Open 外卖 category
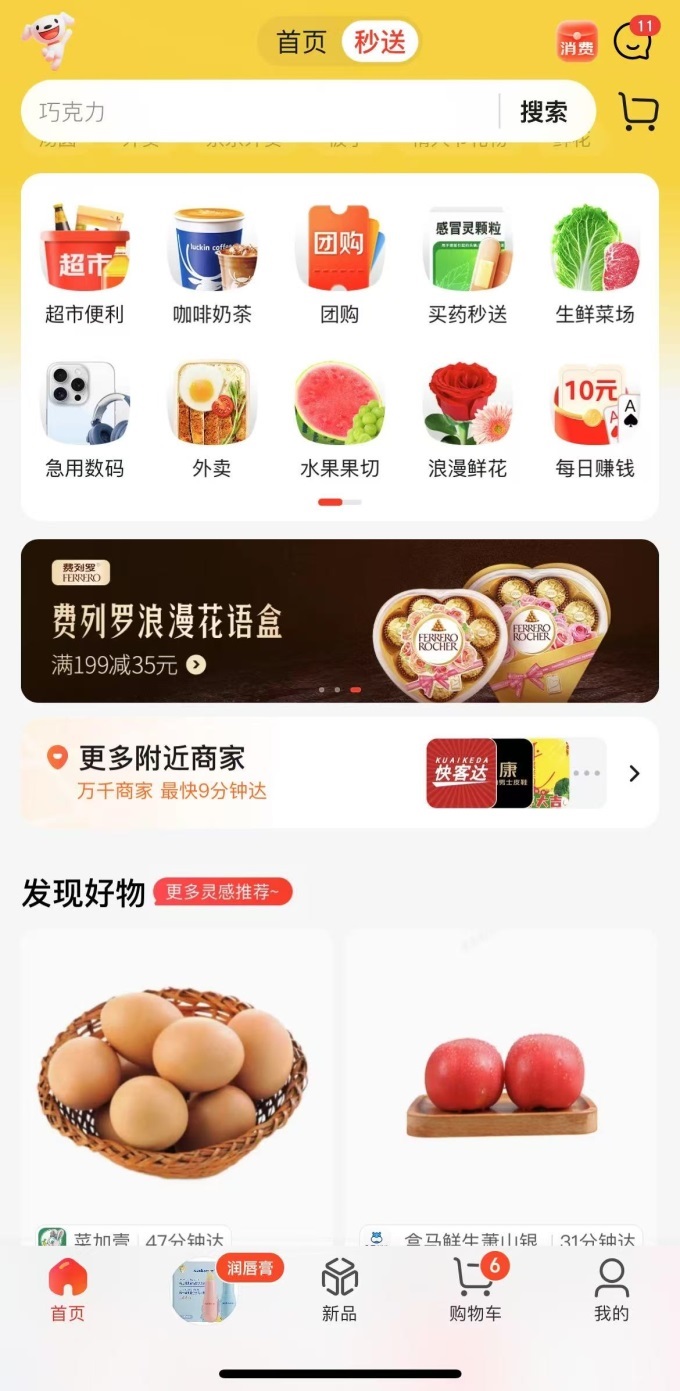The width and height of the screenshot is (680, 1391). pyautogui.click(x=212, y=419)
